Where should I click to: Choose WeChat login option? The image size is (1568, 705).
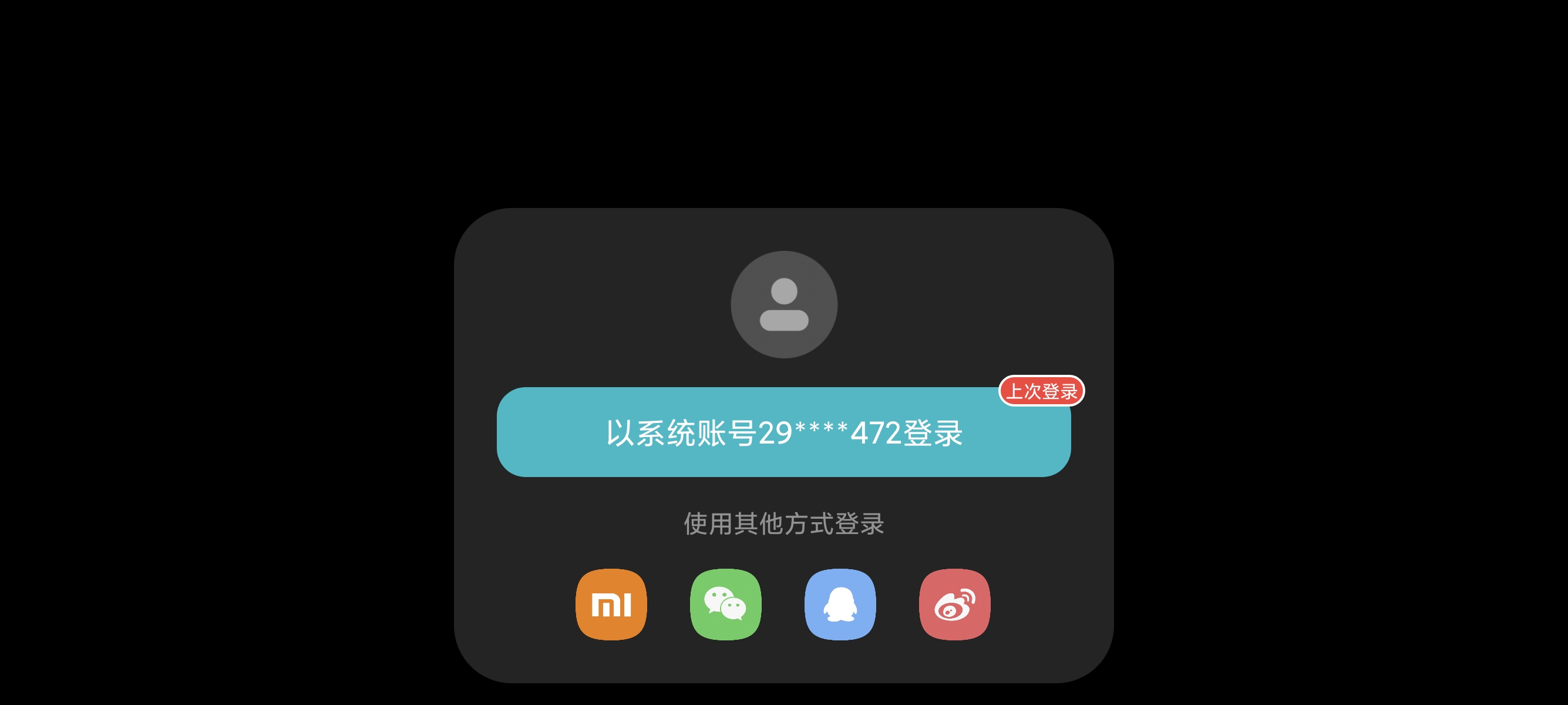pos(725,604)
